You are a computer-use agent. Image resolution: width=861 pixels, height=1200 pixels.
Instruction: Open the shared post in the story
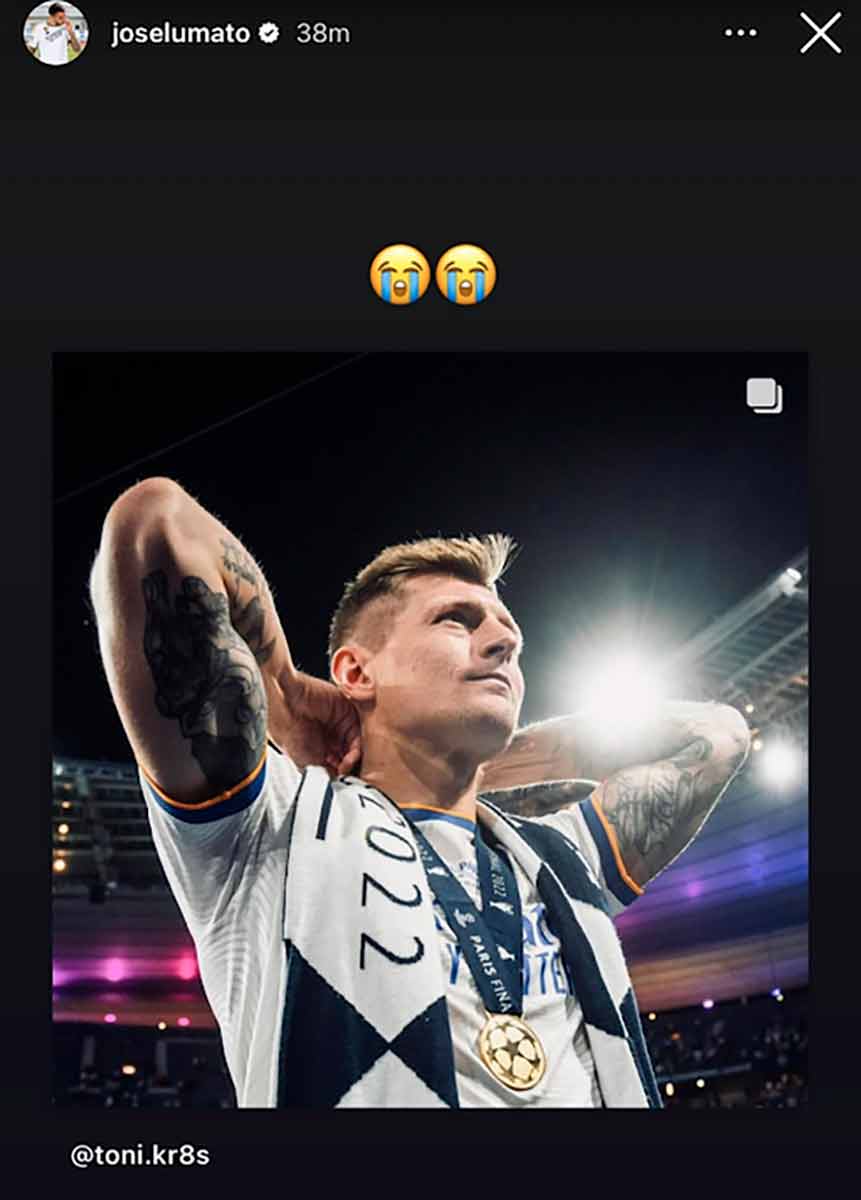(430, 730)
